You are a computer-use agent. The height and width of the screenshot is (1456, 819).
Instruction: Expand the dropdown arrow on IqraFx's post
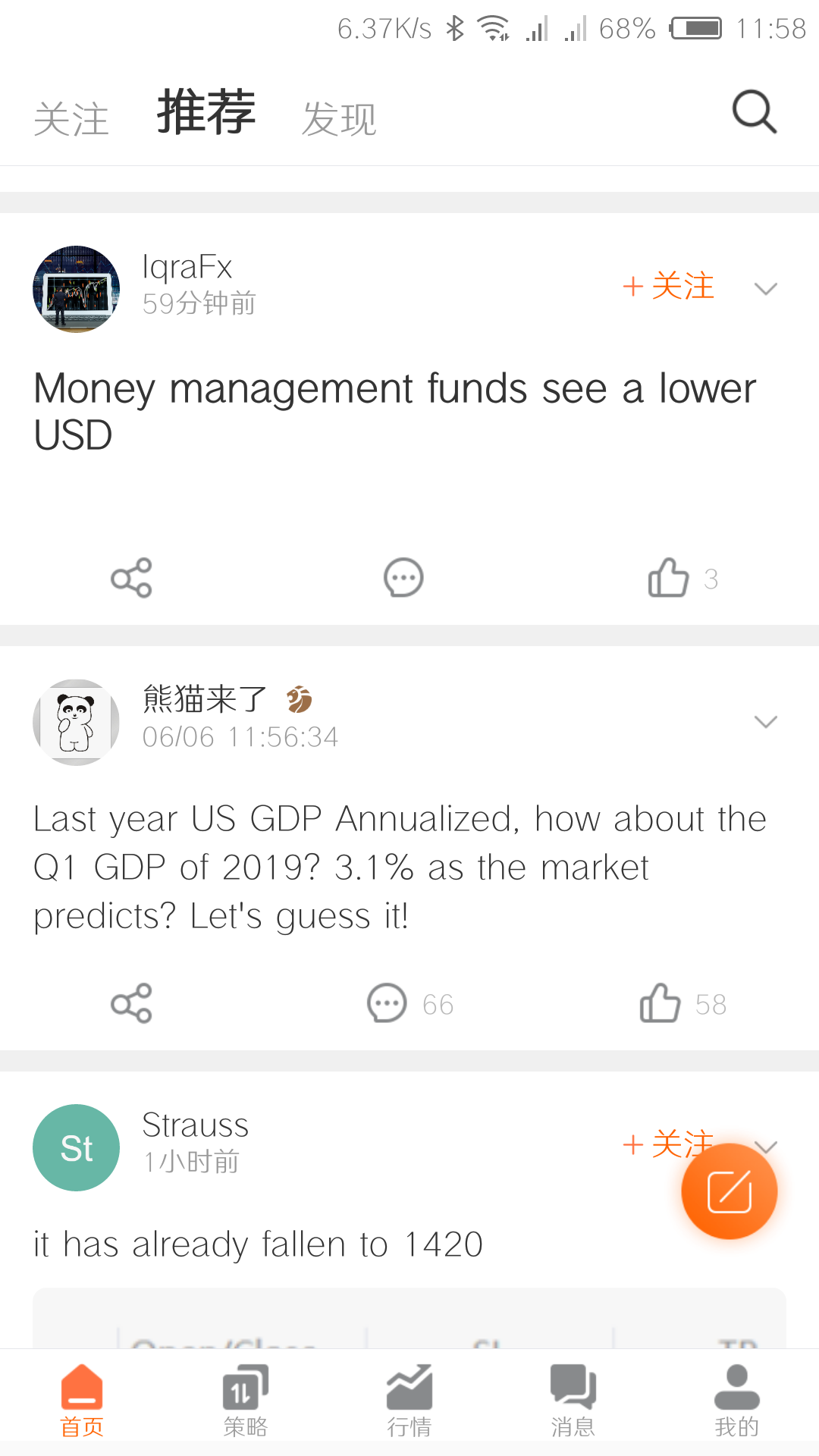(x=766, y=288)
